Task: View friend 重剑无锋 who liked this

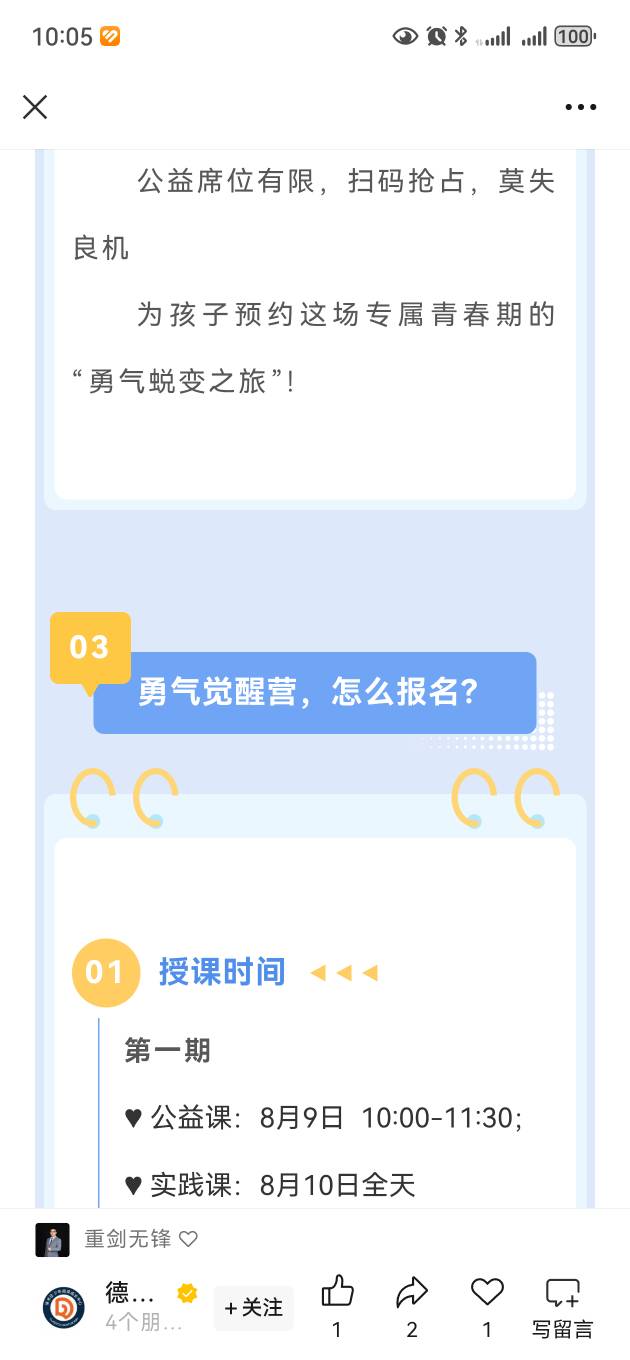Action: pos(127,1239)
